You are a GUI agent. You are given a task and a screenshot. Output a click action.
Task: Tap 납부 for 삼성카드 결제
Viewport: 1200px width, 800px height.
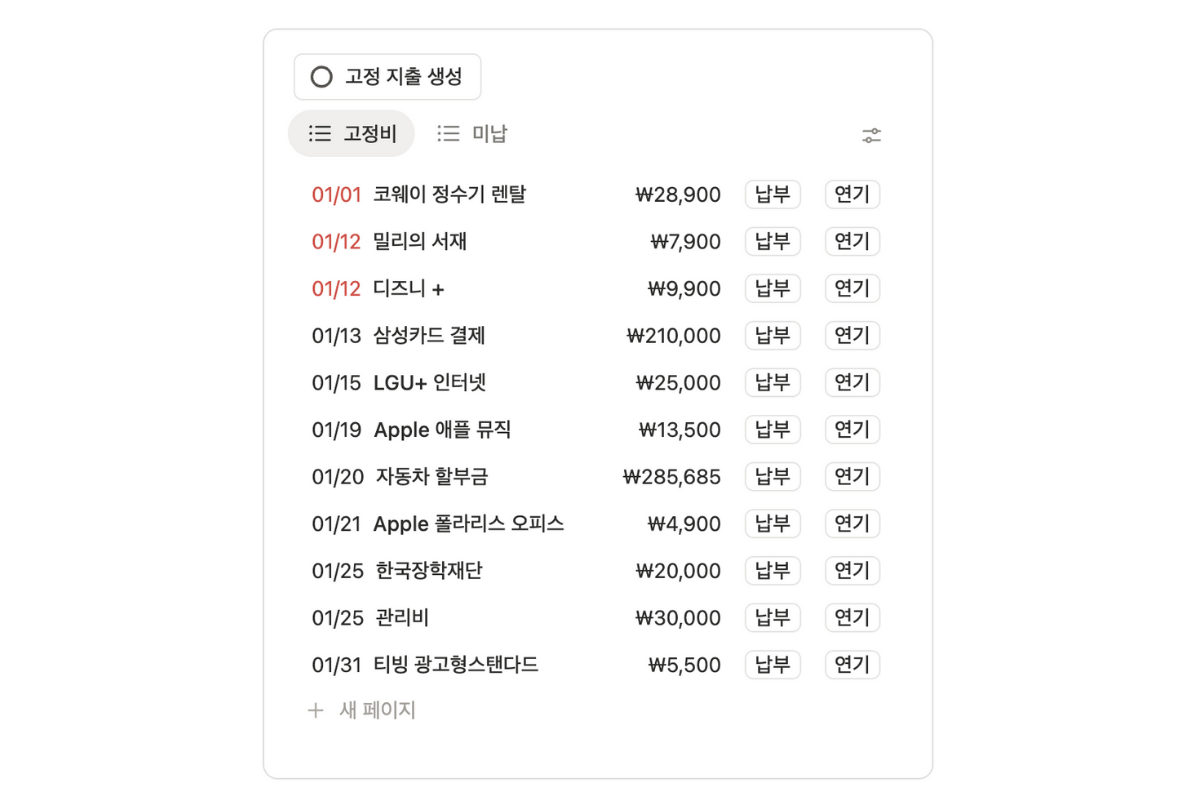click(772, 335)
